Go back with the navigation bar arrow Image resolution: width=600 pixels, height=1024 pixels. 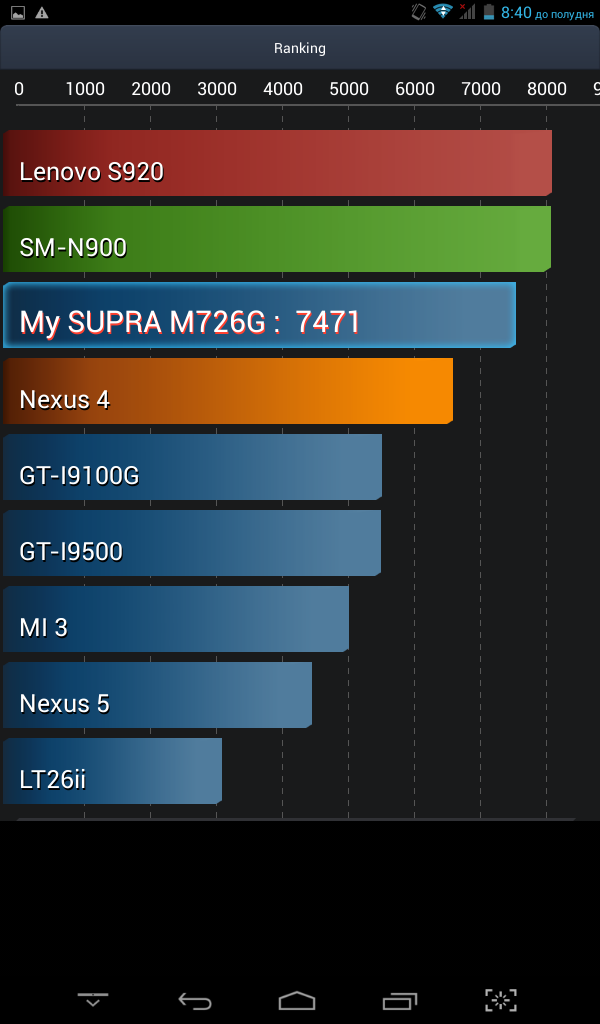[195, 999]
